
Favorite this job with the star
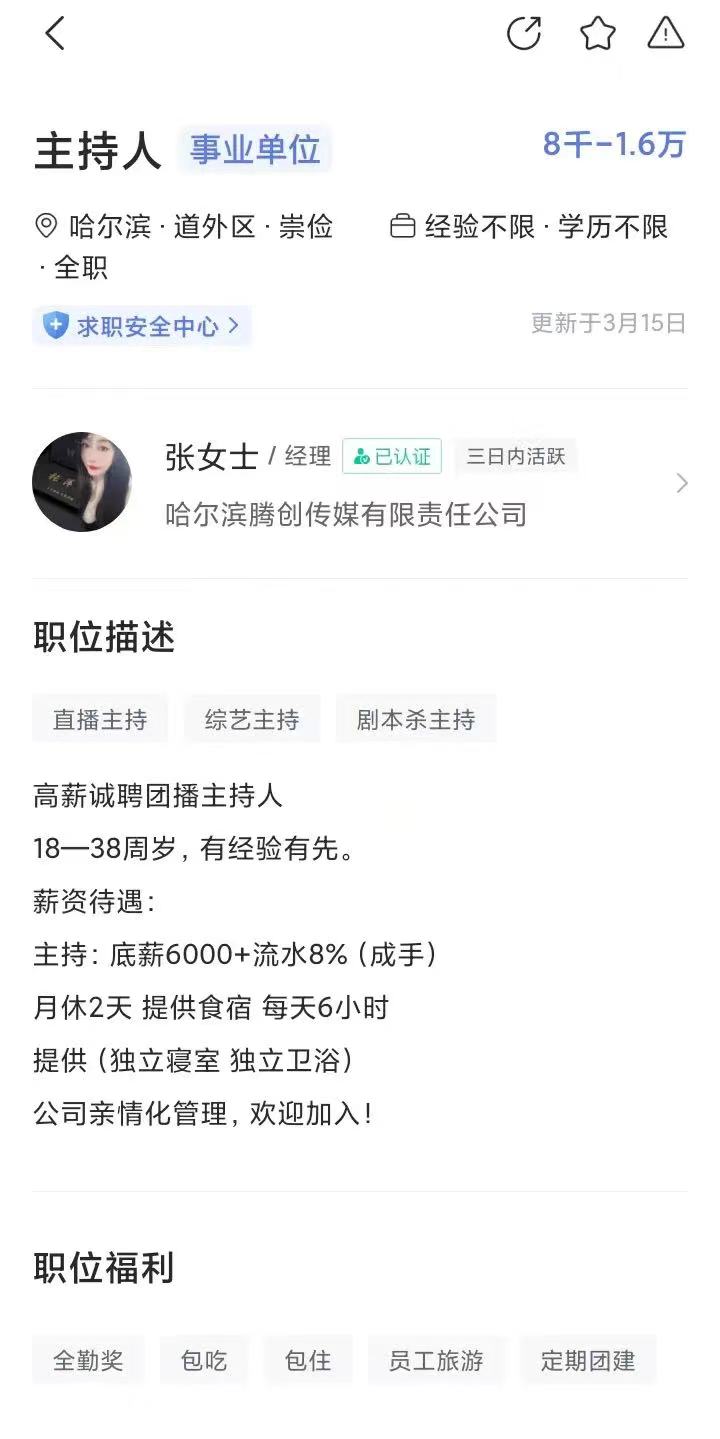click(x=597, y=34)
